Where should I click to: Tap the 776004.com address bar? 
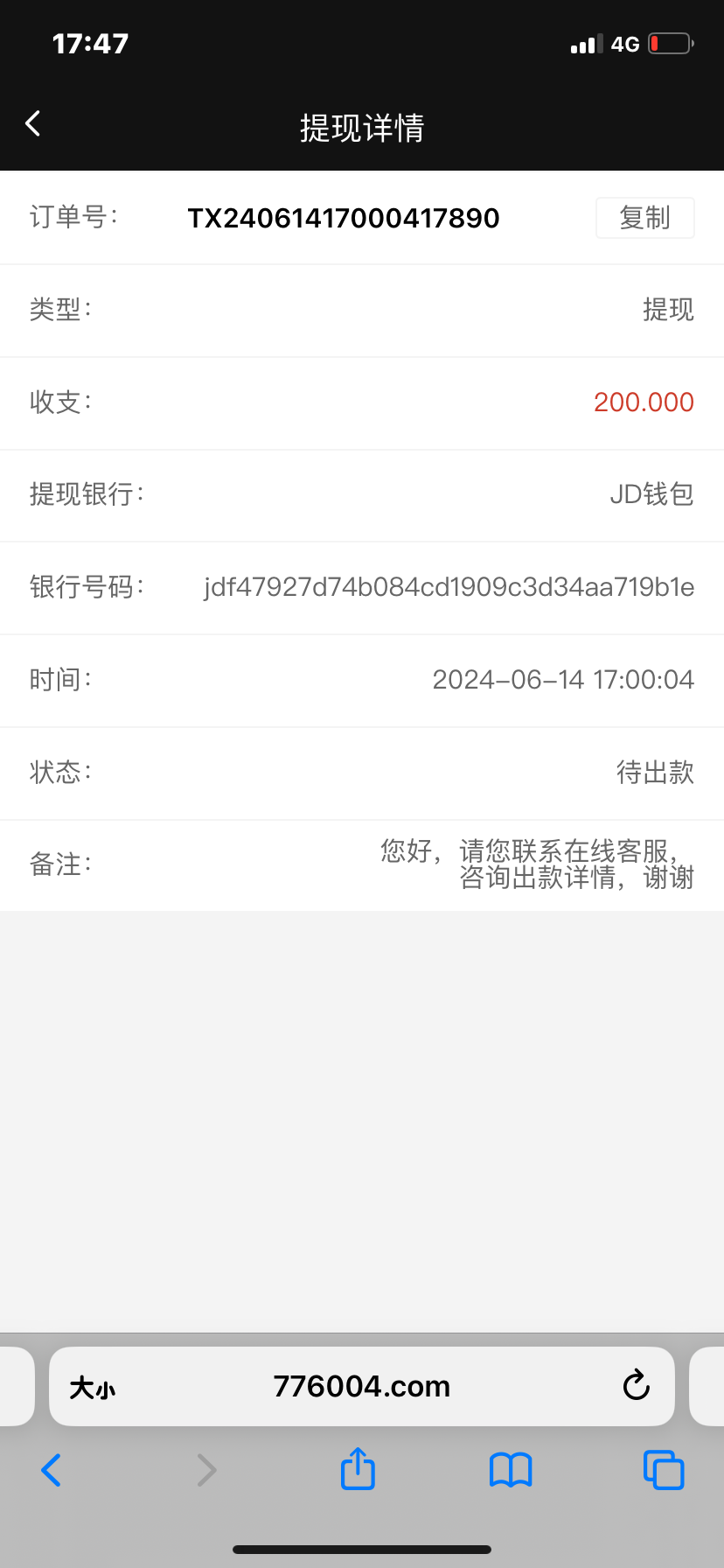pyautogui.click(x=362, y=1387)
